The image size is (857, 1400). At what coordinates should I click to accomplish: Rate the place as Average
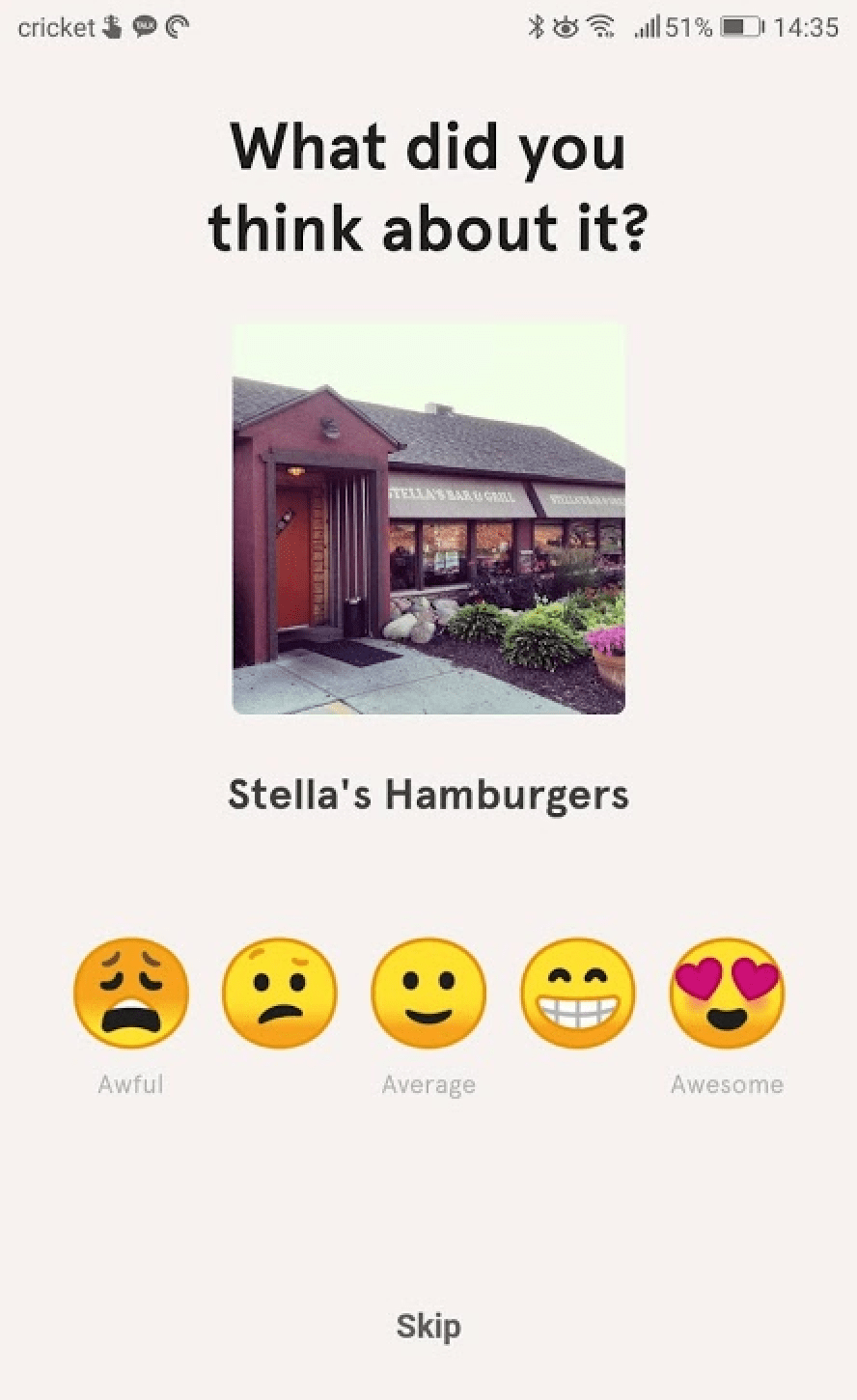(428, 993)
